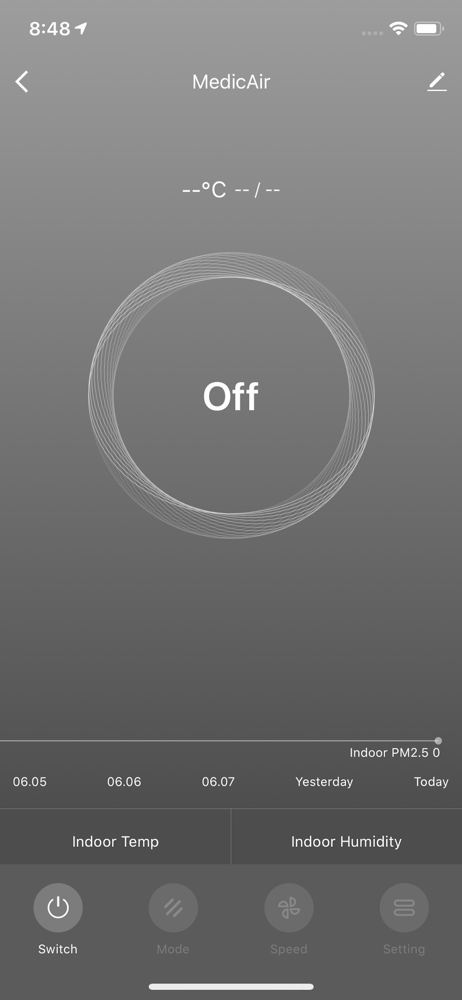Open the fan Speed control
462x1000 pixels.
tap(288, 908)
